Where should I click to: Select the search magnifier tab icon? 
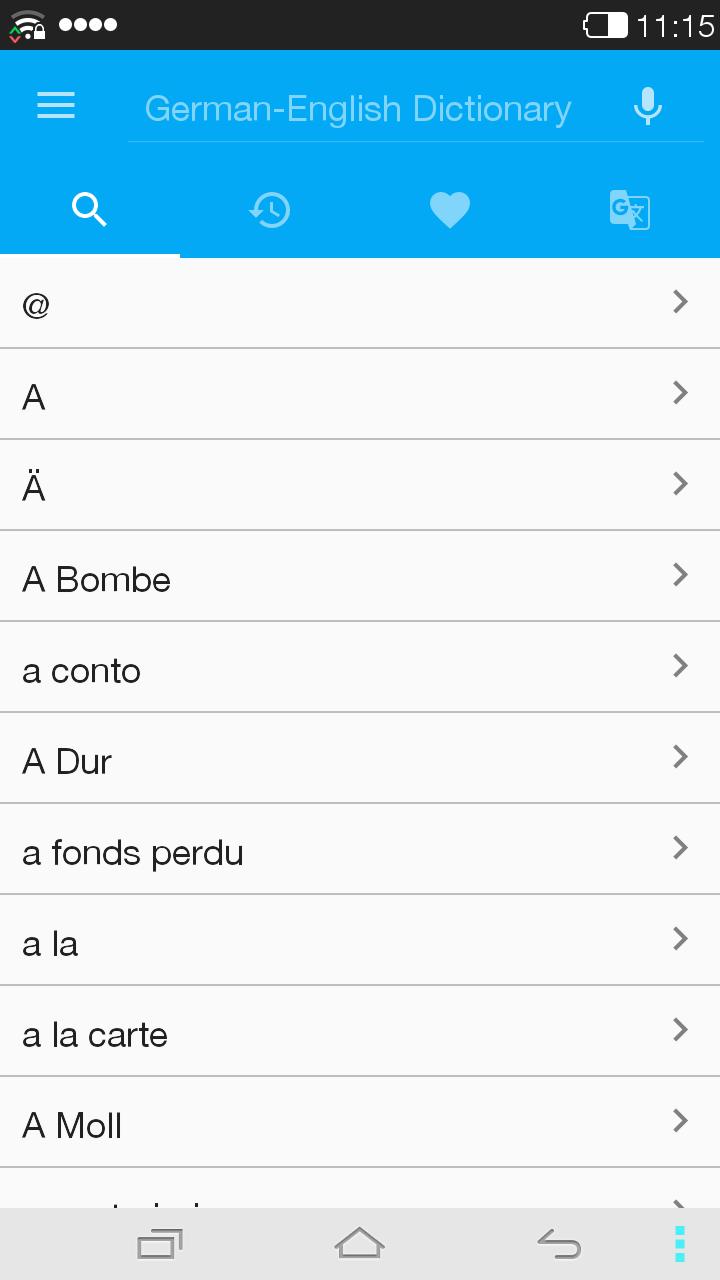click(x=89, y=209)
